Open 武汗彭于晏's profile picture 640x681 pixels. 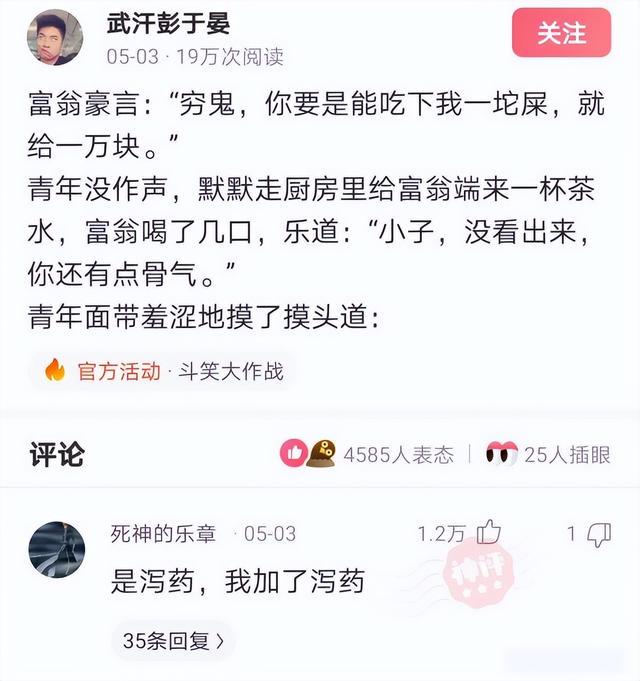click(55, 37)
